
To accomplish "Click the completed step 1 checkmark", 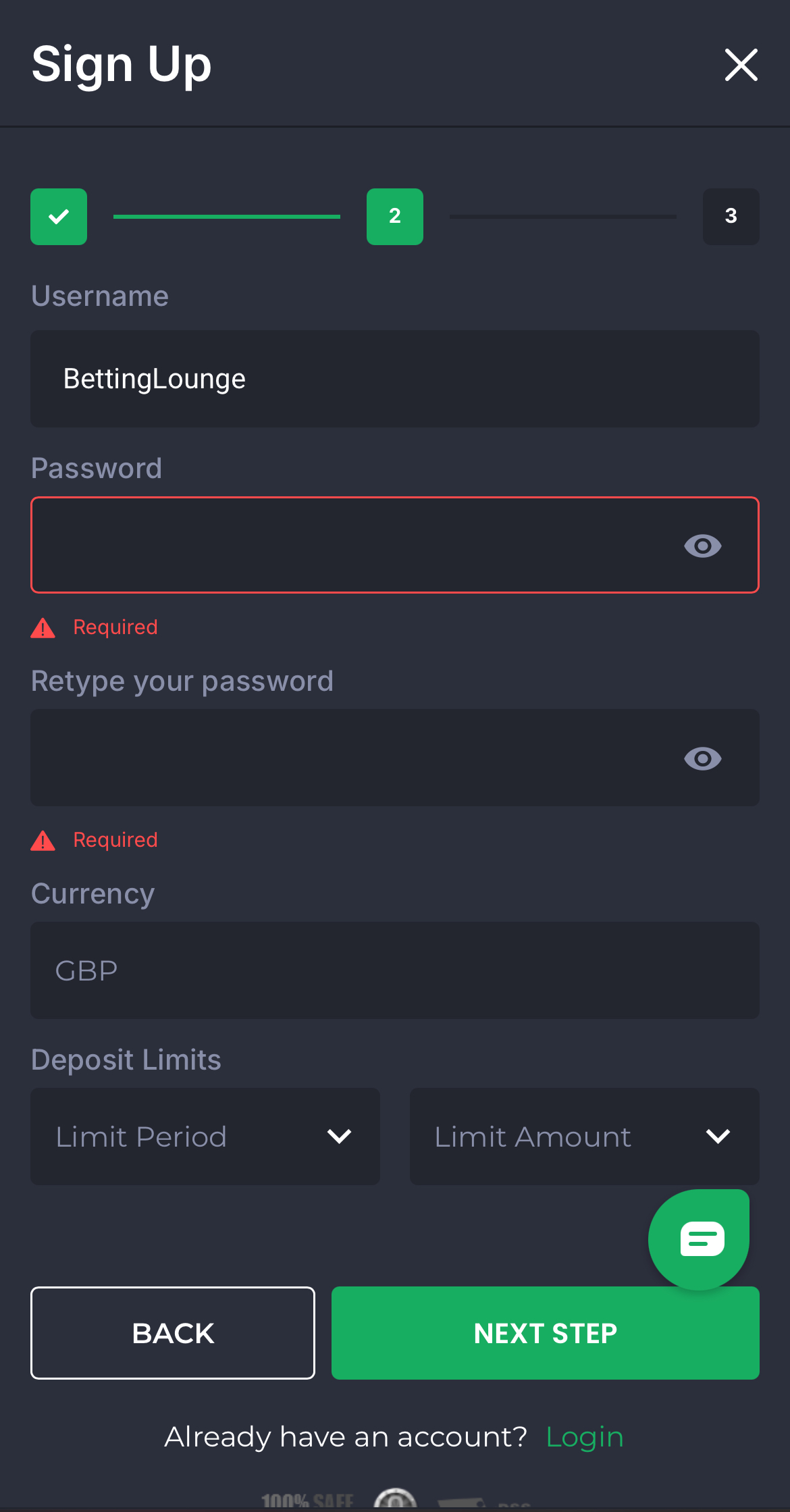I will (59, 217).
